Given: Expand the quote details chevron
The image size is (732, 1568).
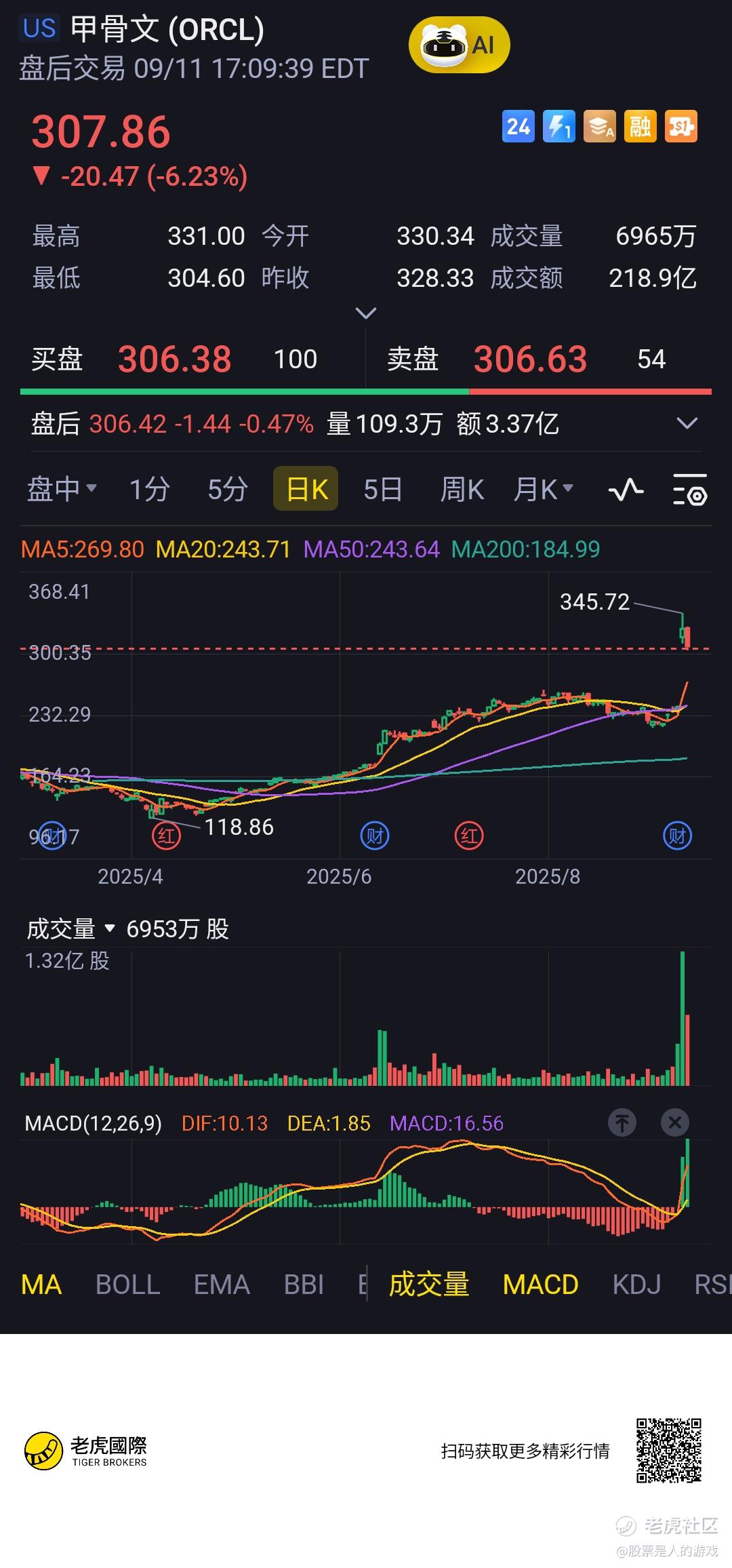Looking at the screenshot, I should click(x=366, y=313).
